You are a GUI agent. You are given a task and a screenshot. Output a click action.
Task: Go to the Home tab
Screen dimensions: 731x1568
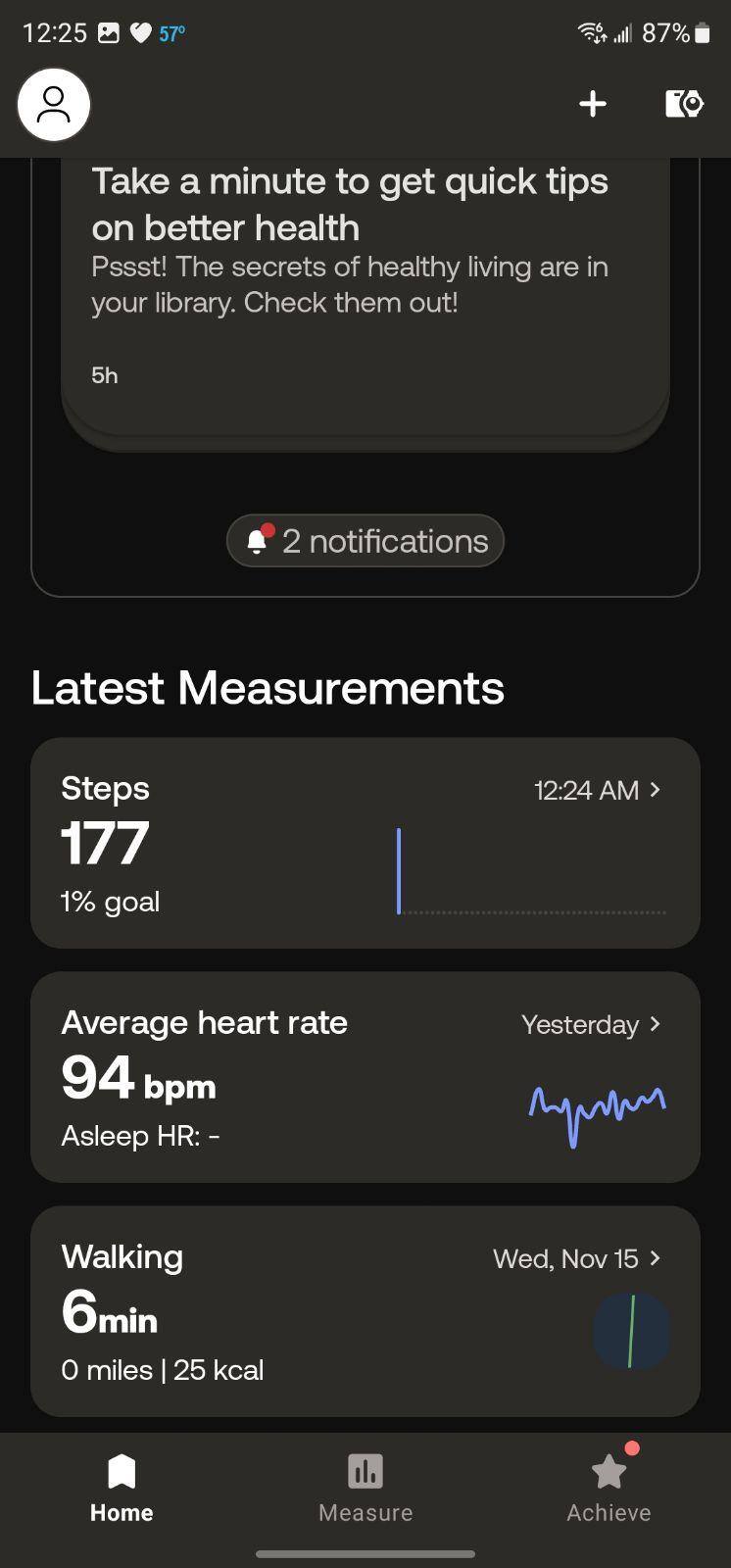click(x=122, y=1488)
